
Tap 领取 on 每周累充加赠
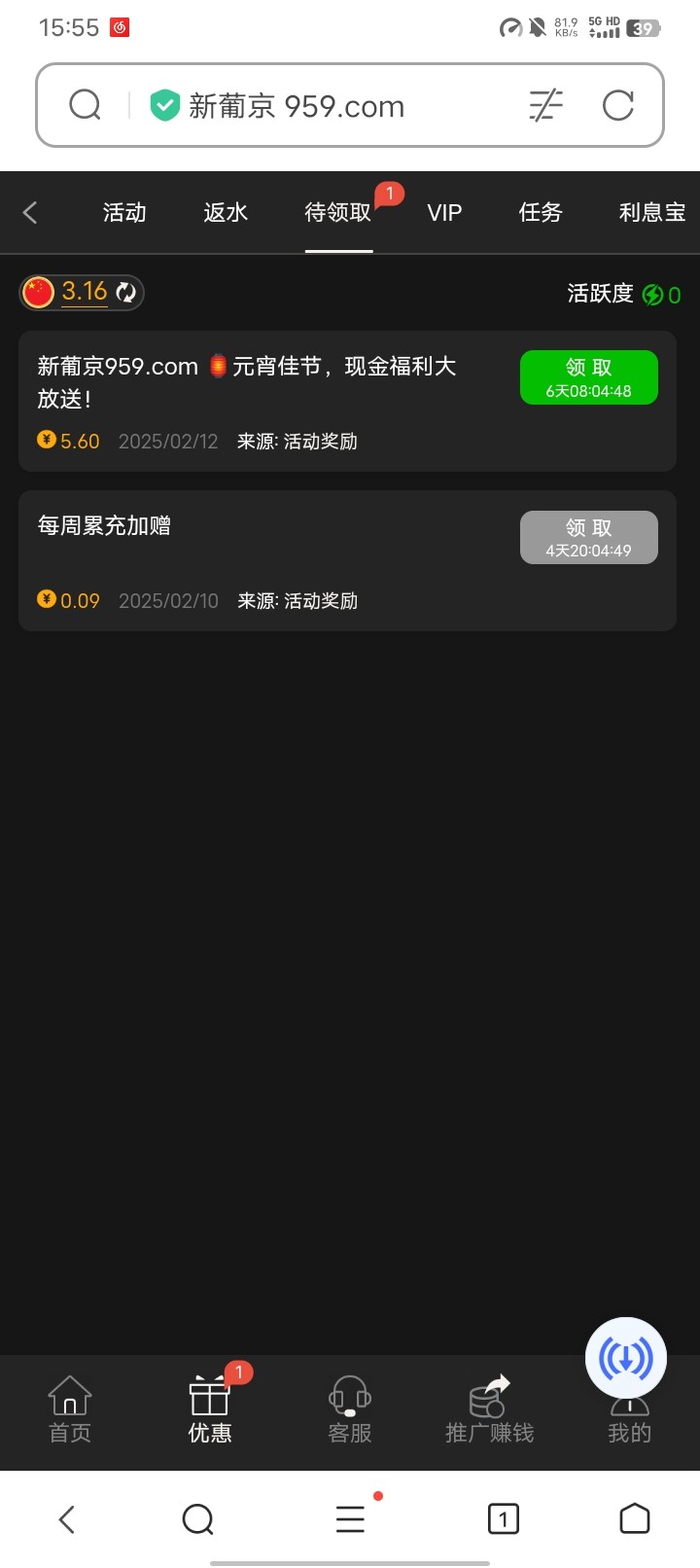pos(589,537)
